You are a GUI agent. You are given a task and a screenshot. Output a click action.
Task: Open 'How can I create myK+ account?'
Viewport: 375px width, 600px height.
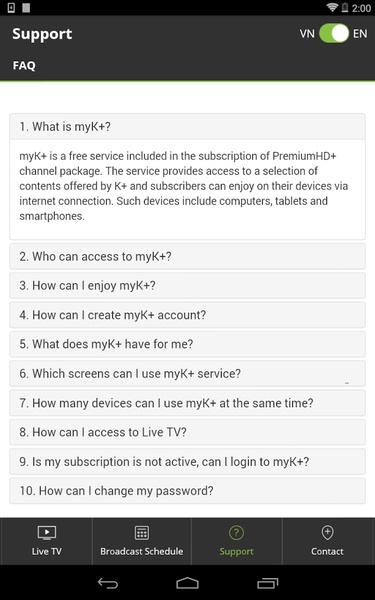pyautogui.click(x=187, y=315)
